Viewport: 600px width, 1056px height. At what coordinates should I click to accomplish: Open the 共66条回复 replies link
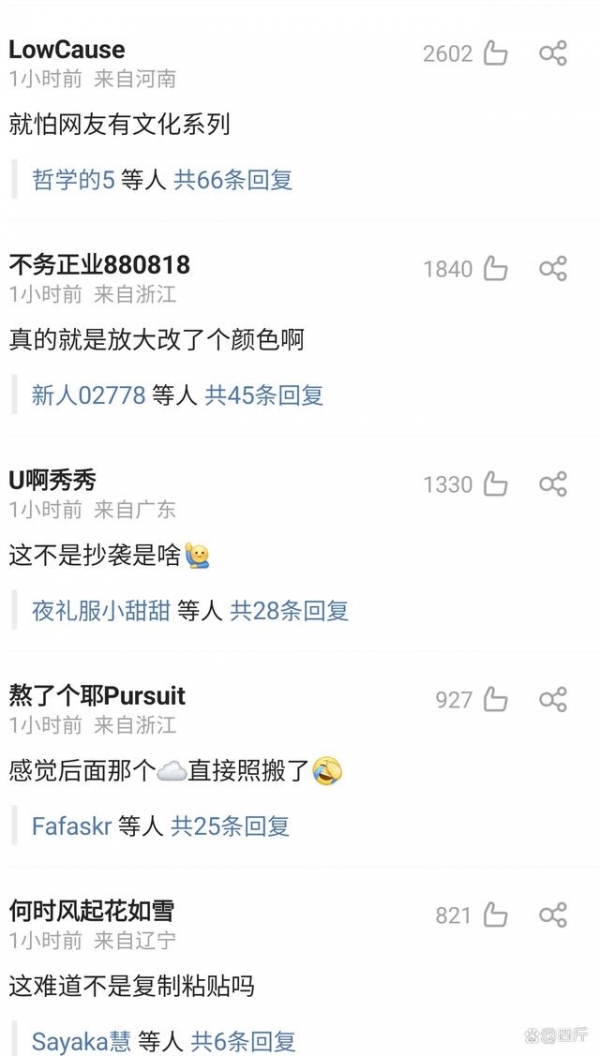point(233,180)
